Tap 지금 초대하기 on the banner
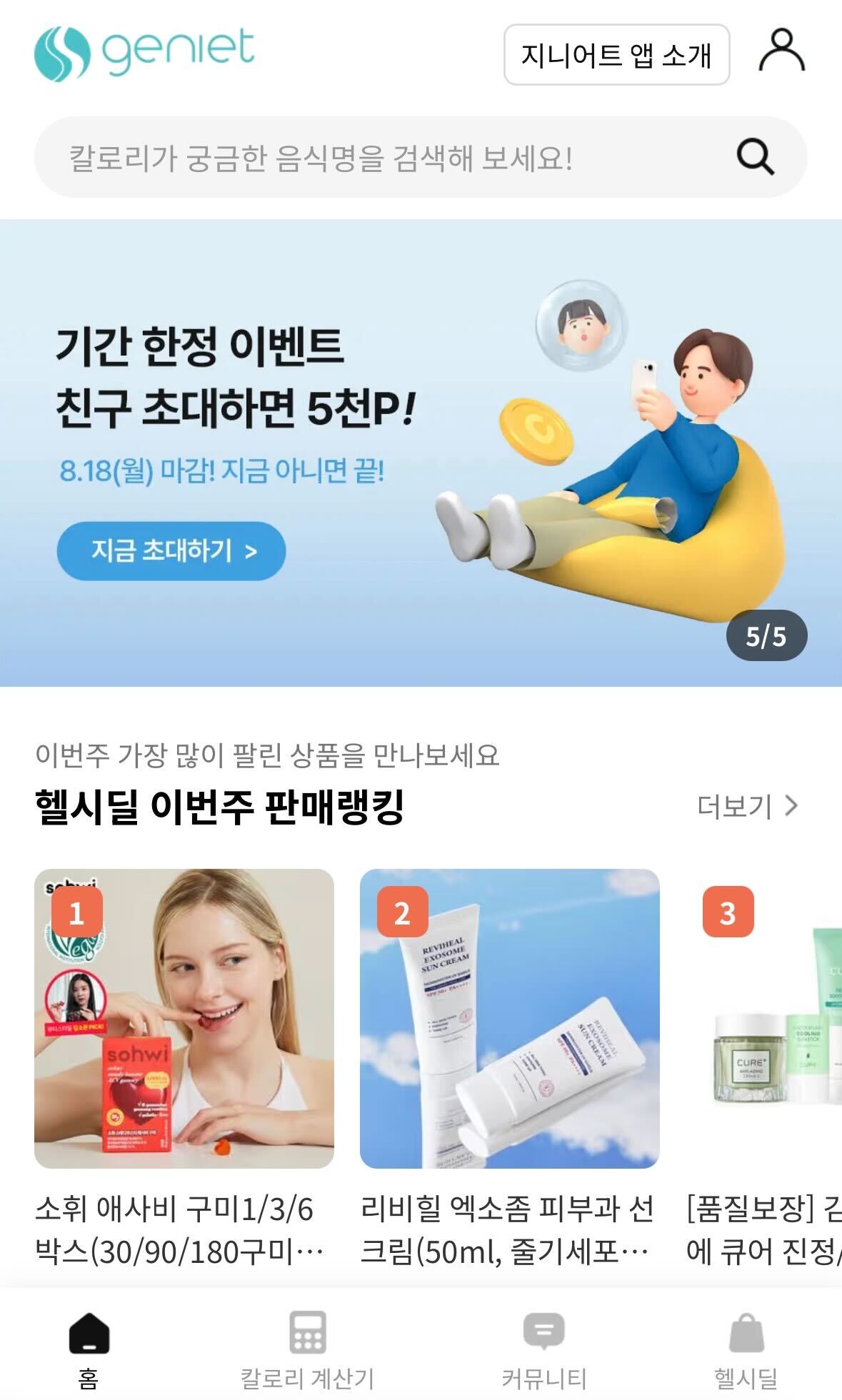 click(171, 550)
